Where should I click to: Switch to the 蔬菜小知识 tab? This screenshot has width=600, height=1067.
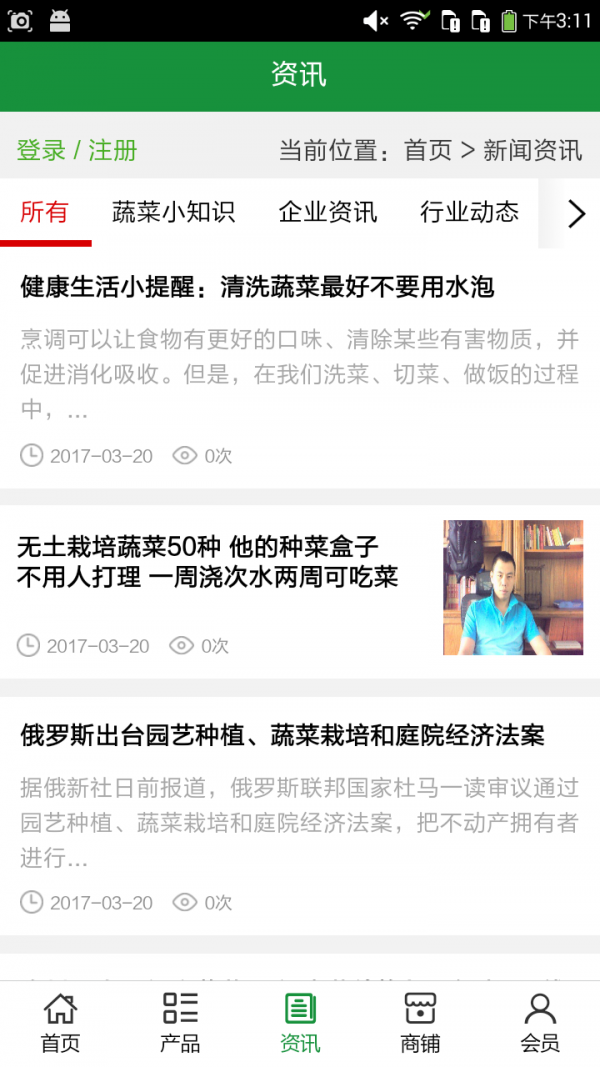pyautogui.click(x=173, y=212)
